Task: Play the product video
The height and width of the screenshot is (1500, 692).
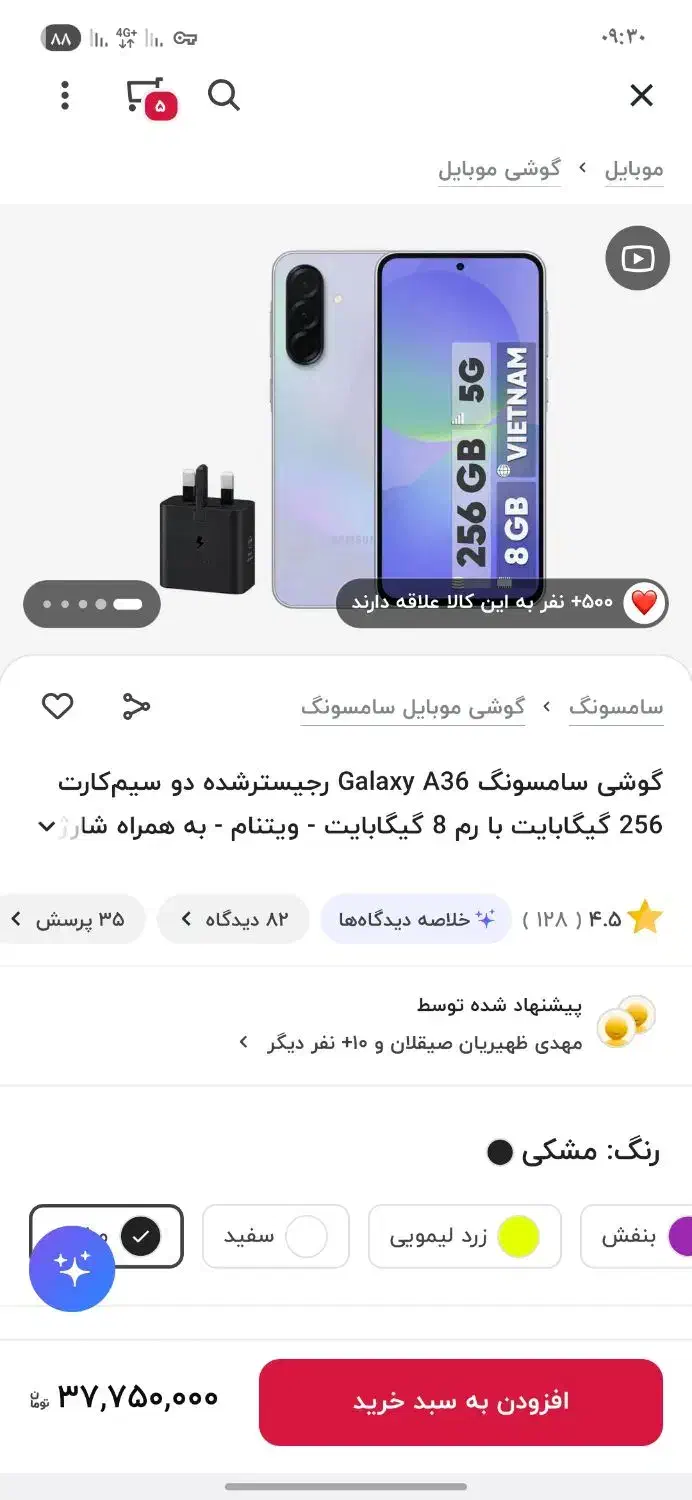Action: point(637,259)
